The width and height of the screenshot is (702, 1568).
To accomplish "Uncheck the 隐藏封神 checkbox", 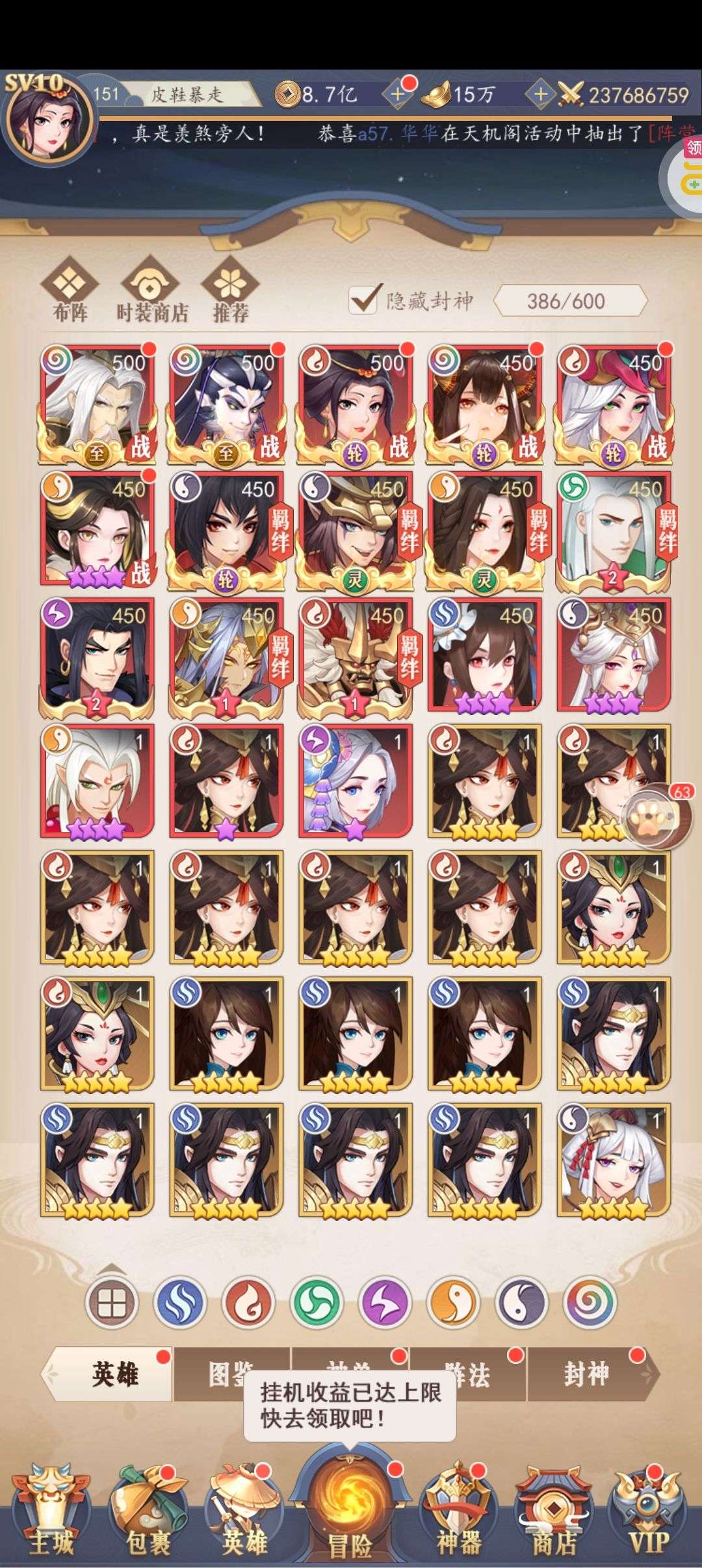I will click(x=363, y=300).
